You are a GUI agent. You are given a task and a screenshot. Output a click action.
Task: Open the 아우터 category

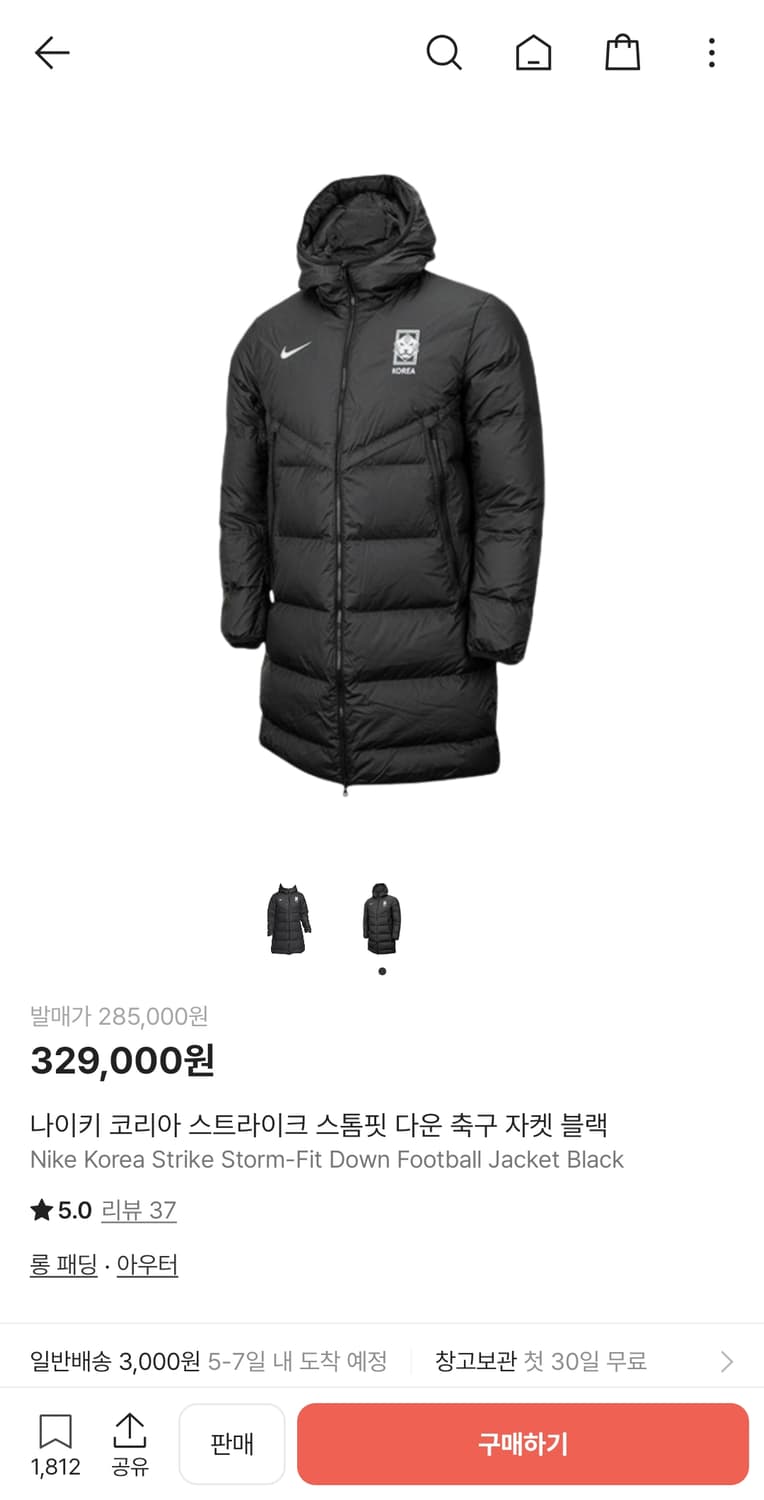click(x=147, y=1264)
